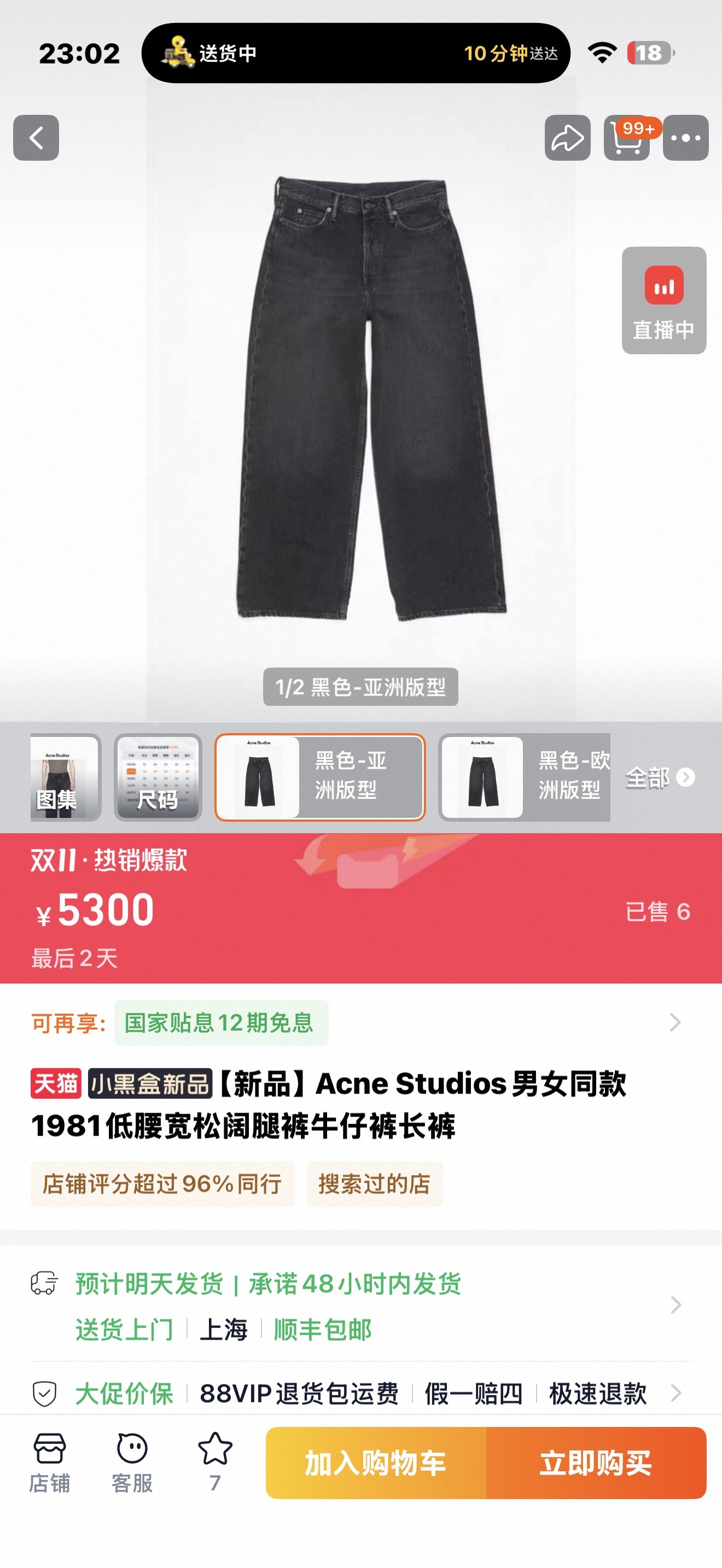
Task: Favorite this item with the star
Action: [215, 1462]
